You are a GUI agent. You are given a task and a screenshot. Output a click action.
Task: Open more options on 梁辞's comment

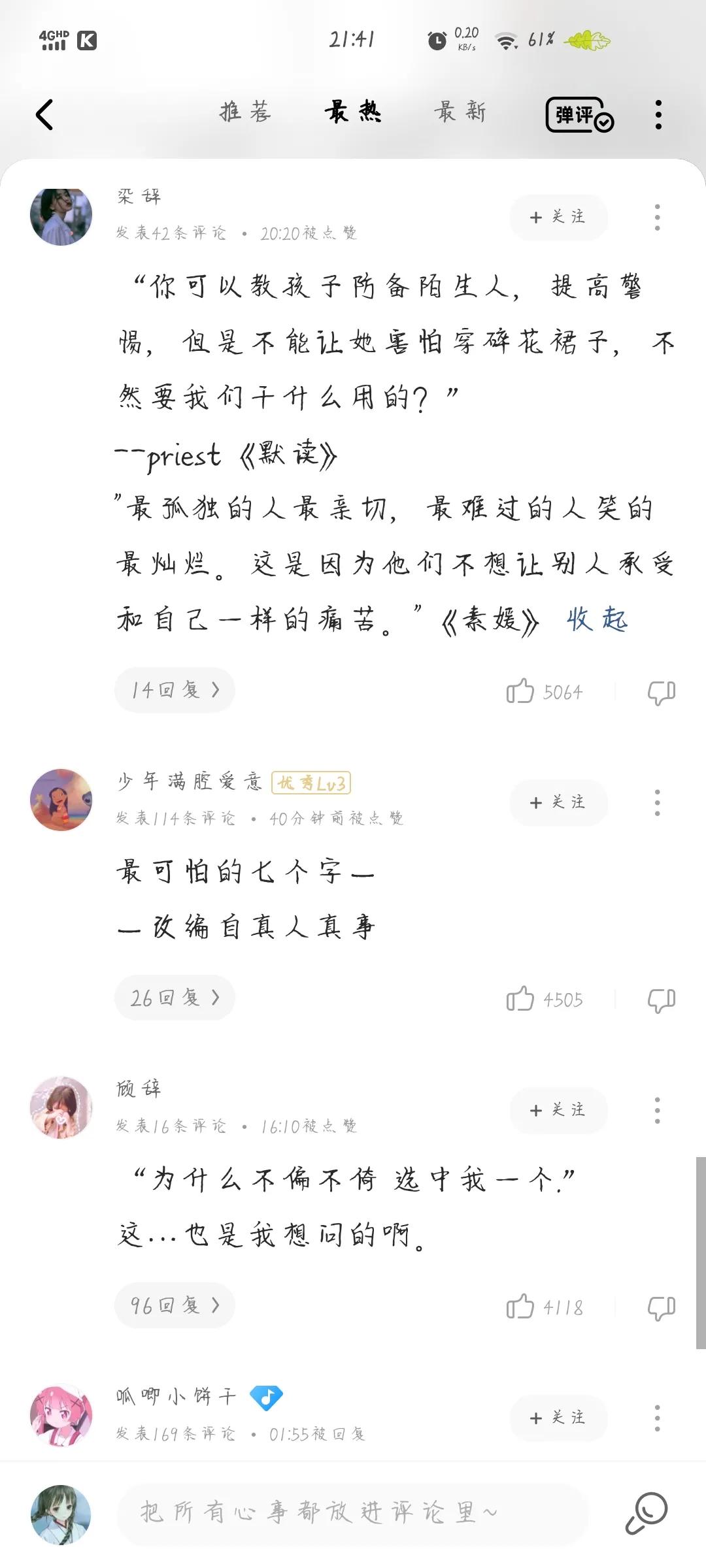click(x=657, y=217)
